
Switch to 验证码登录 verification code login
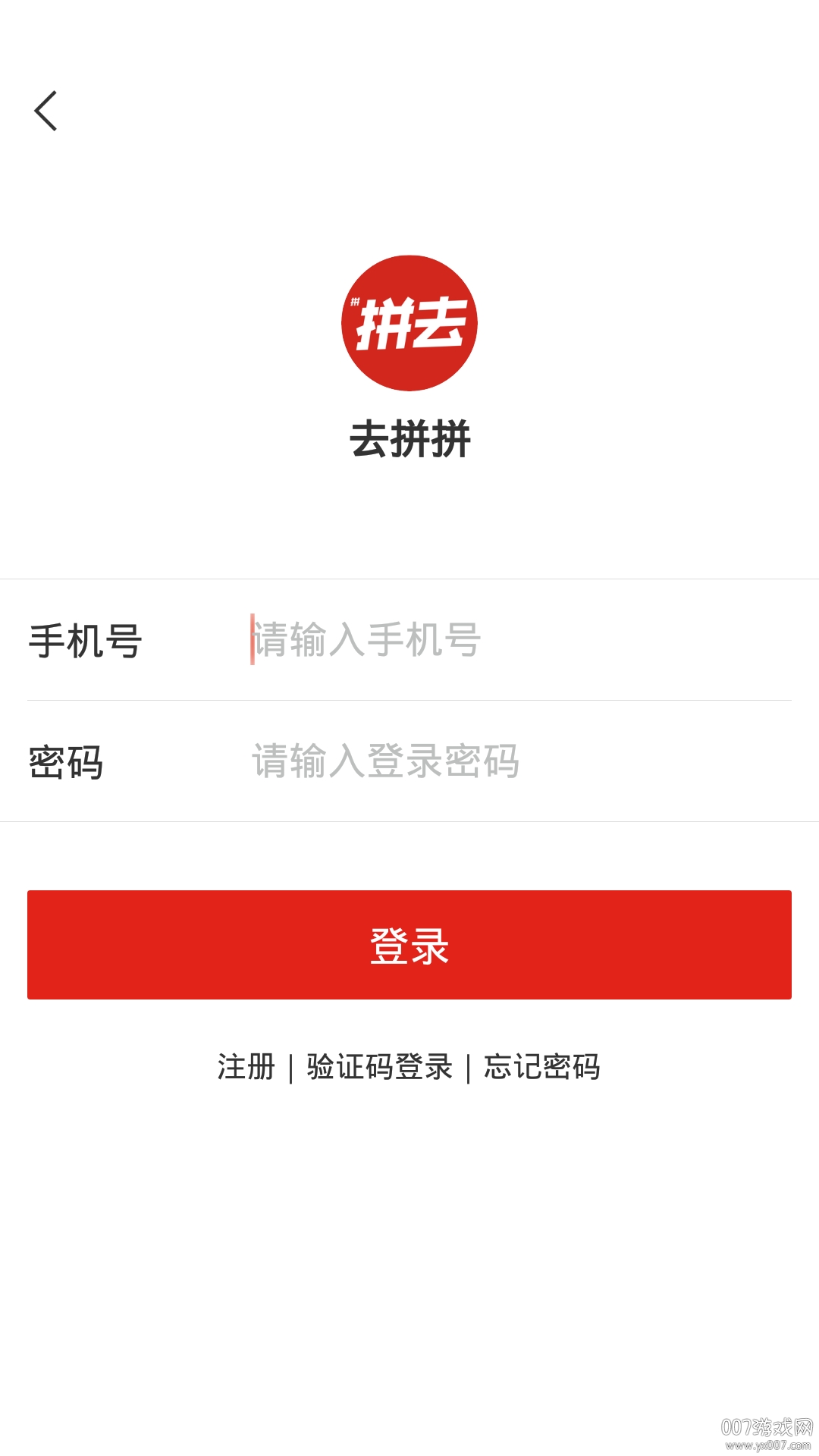click(379, 1067)
